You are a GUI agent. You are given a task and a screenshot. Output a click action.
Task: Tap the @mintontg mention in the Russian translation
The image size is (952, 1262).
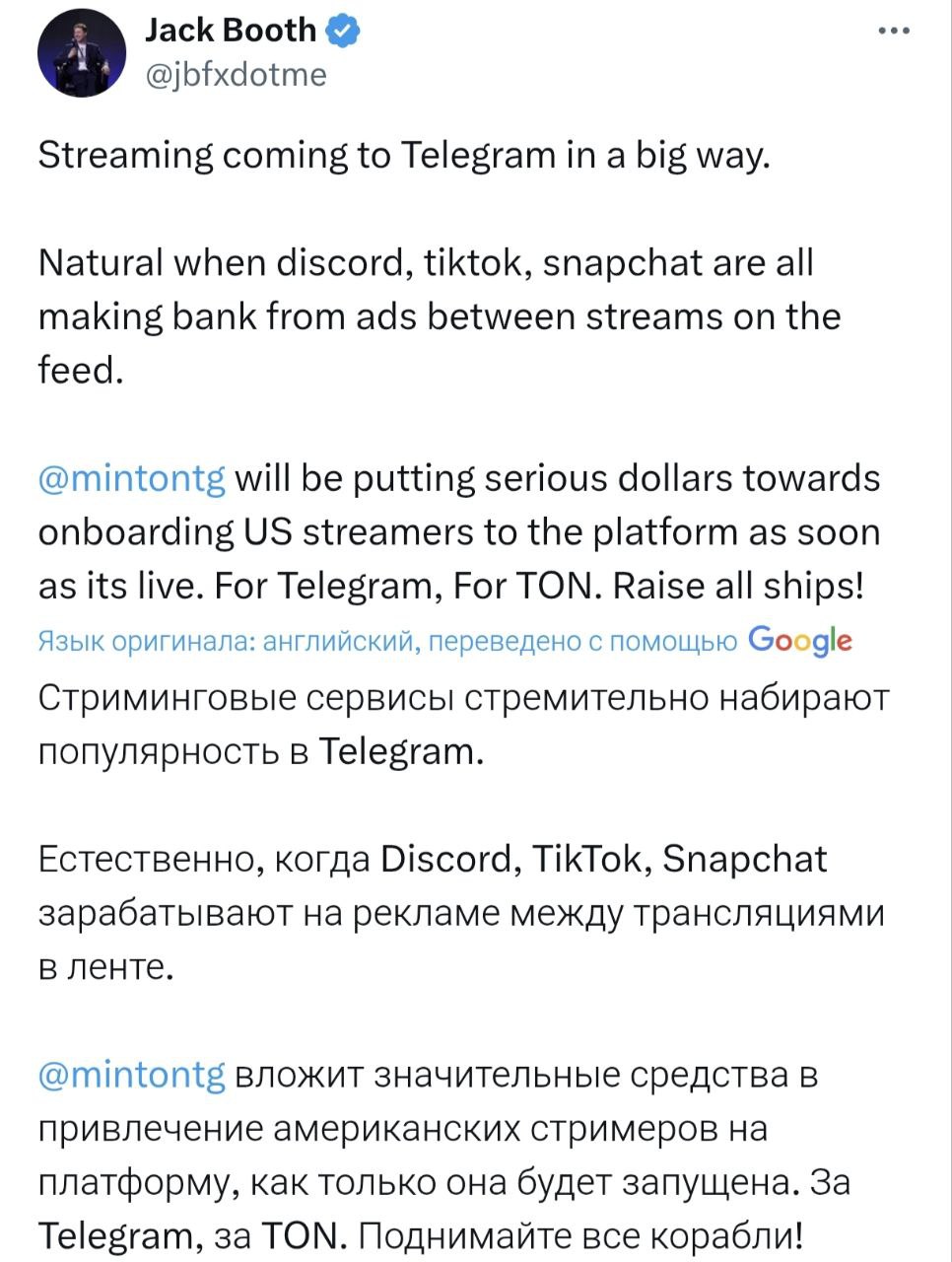(x=132, y=1074)
